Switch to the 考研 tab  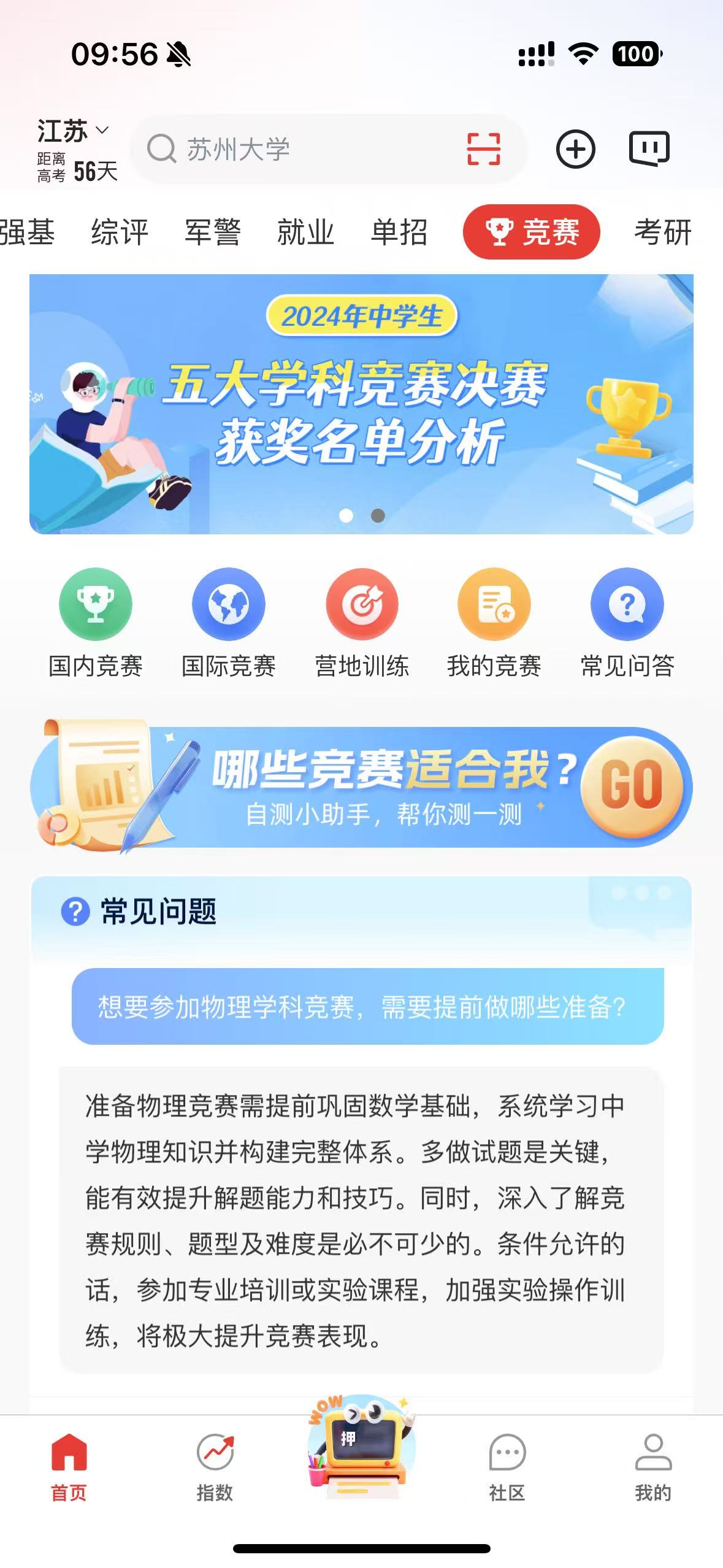pyautogui.click(x=663, y=233)
